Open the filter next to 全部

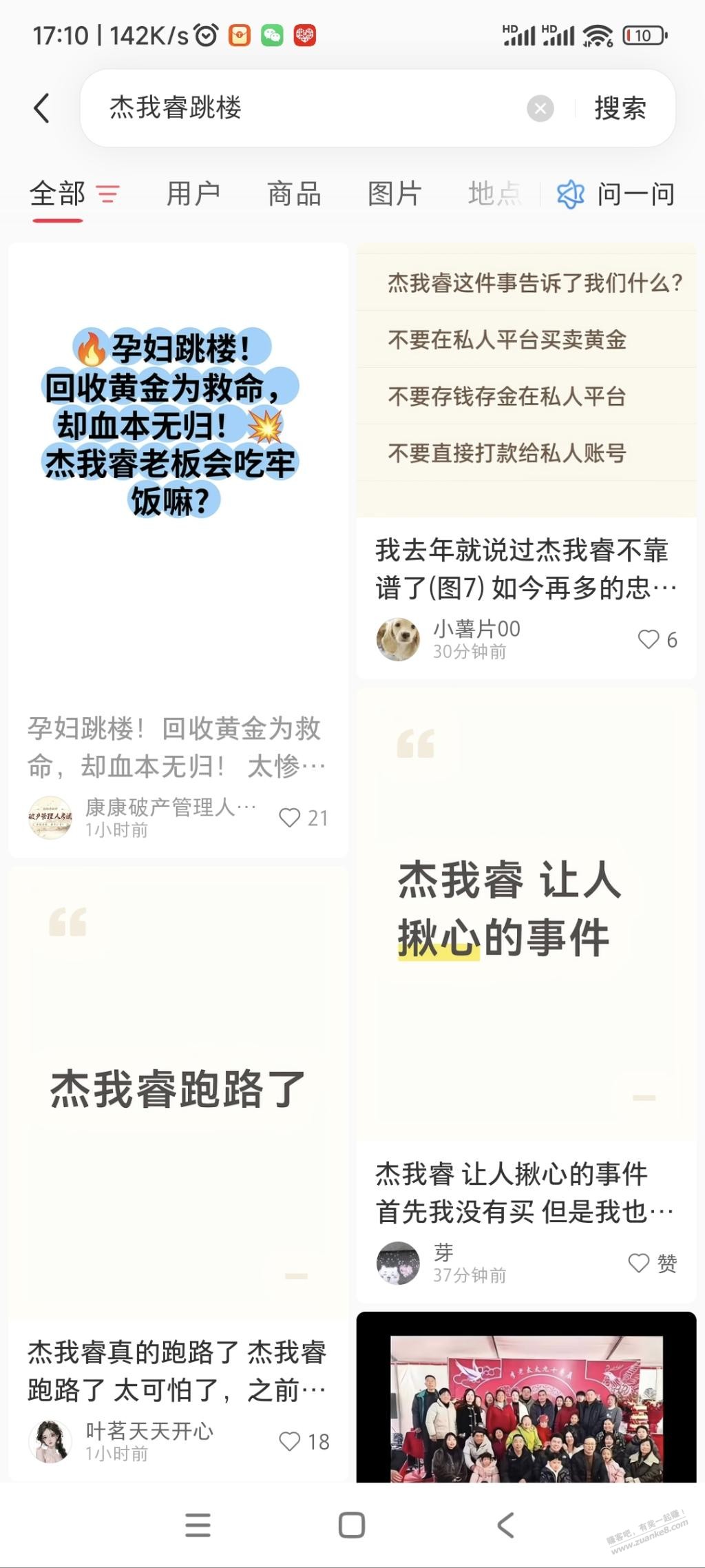[108, 194]
